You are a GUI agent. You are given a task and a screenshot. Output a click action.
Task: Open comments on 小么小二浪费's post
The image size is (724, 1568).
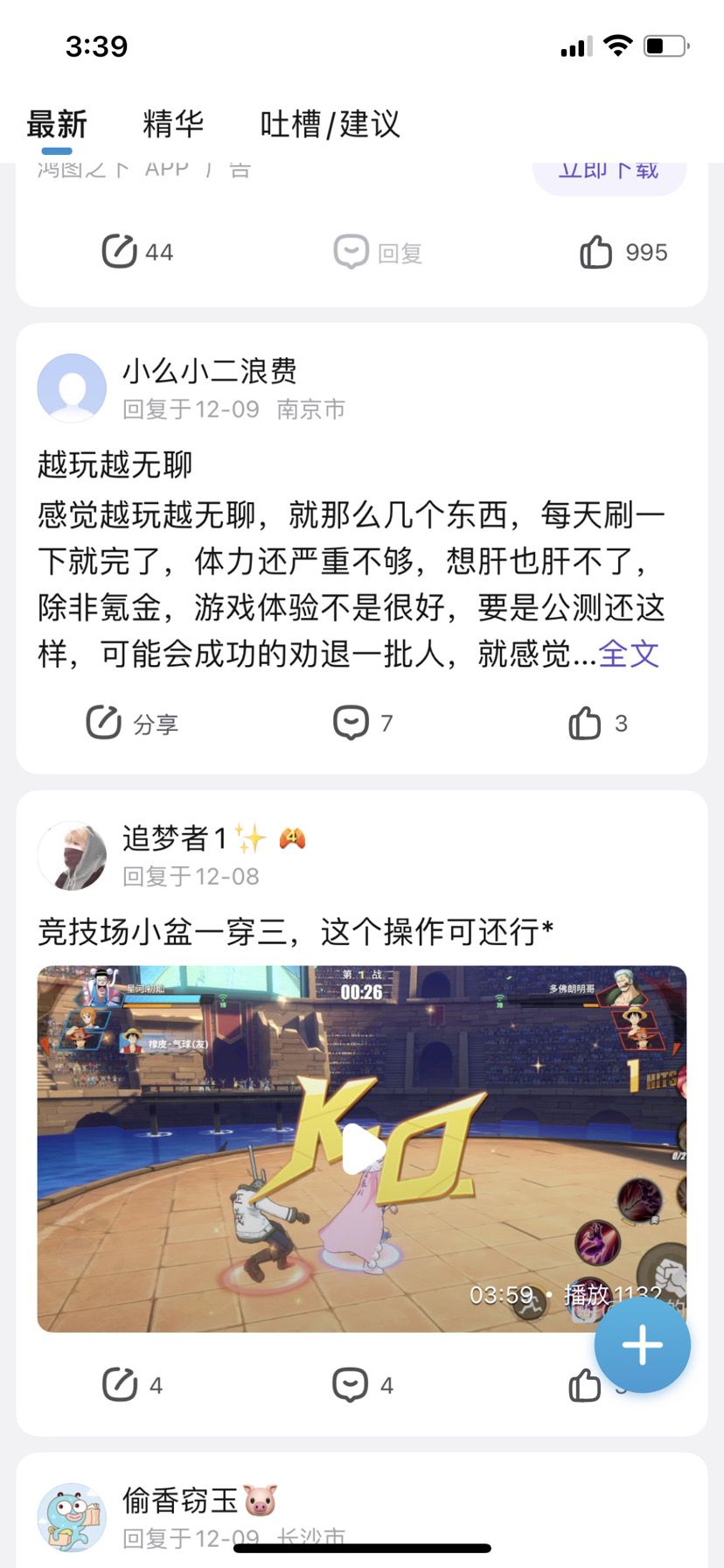[362, 724]
